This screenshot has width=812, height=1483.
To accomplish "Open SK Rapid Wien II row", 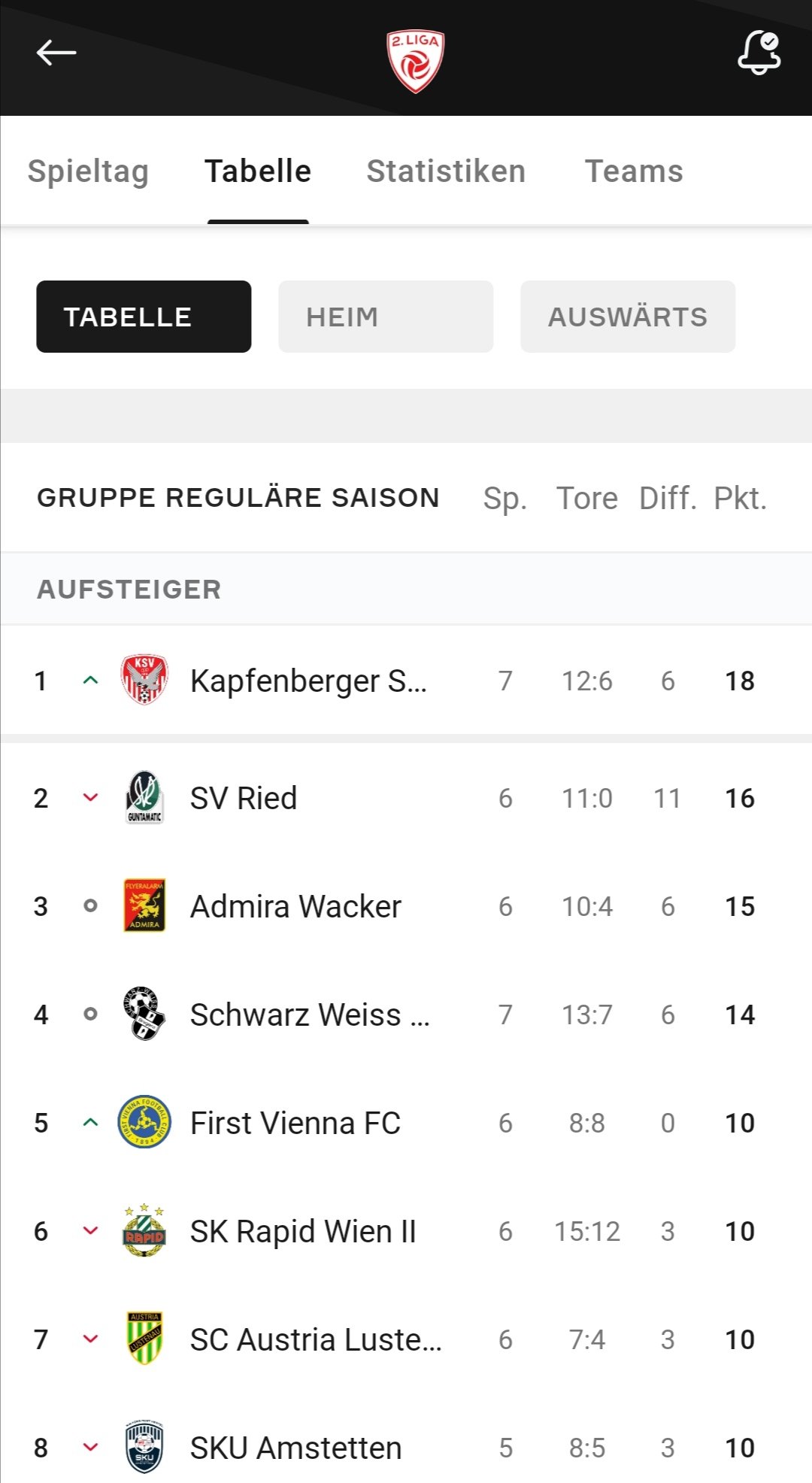I will point(406,1231).
